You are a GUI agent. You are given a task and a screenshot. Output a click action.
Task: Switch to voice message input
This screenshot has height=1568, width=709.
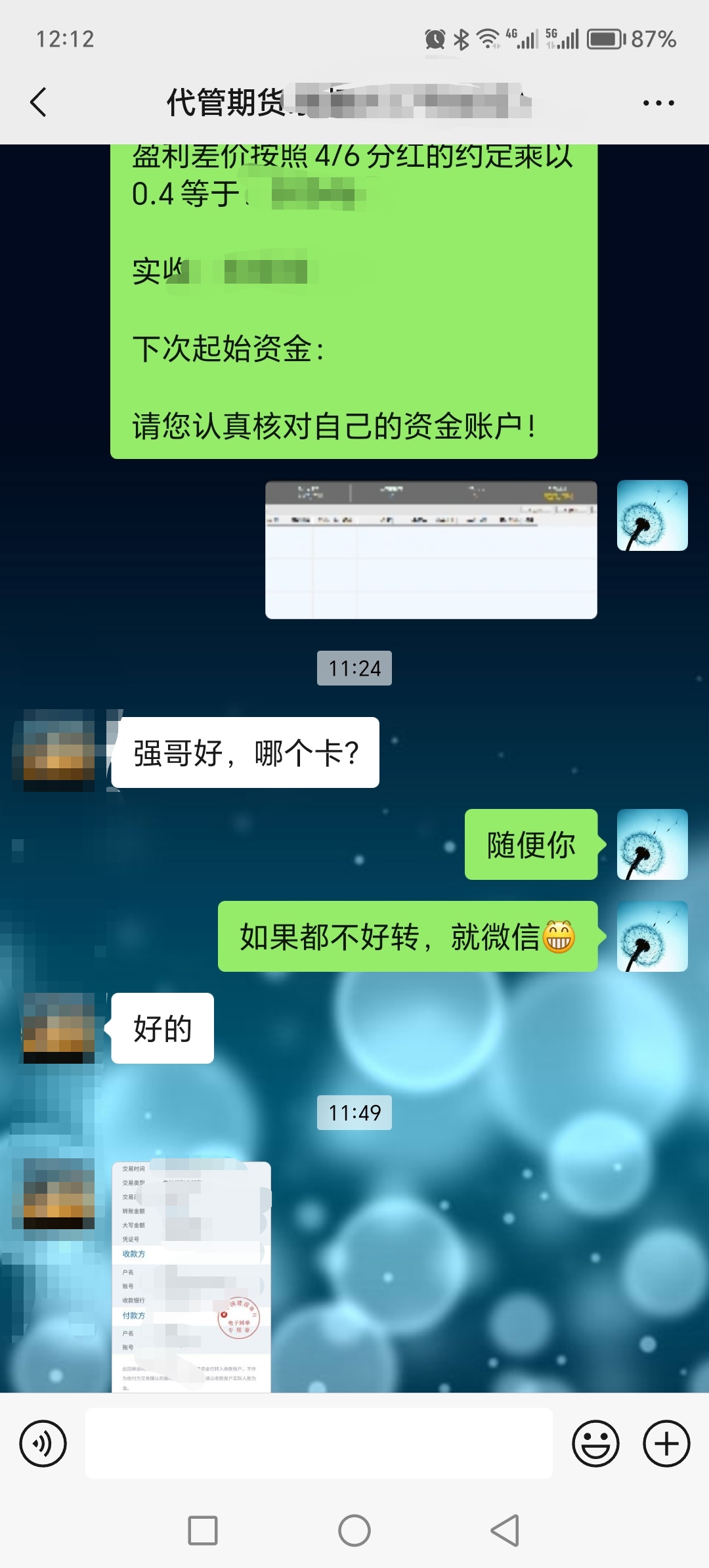pos(43,1443)
